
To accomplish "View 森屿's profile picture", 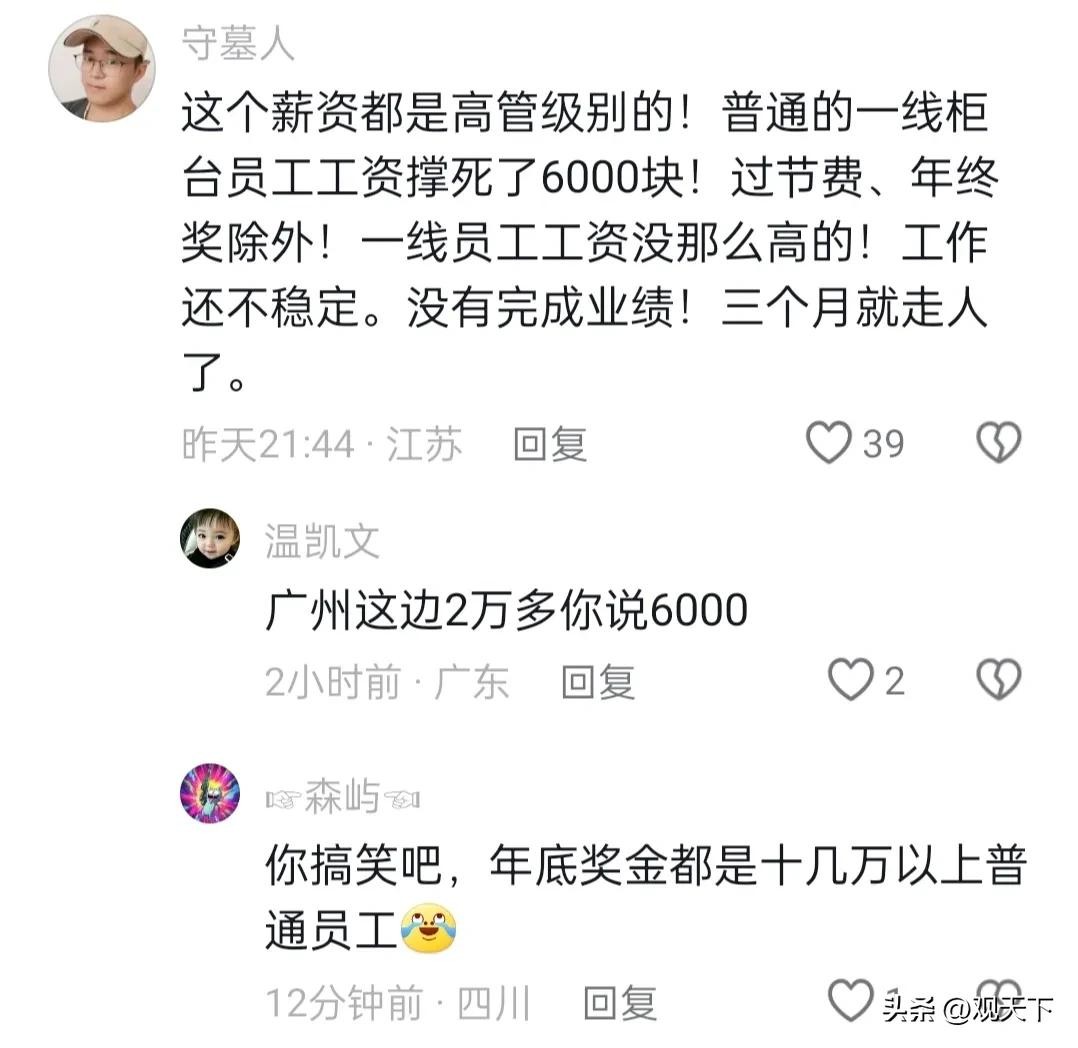I will point(210,794).
